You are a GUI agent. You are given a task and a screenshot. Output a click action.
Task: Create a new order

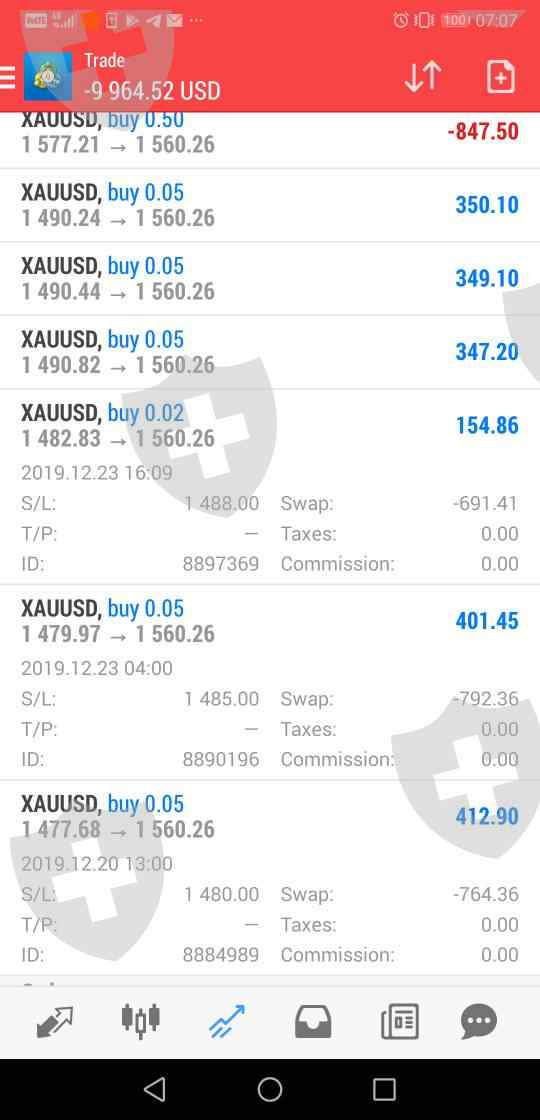pyautogui.click(x=501, y=76)
